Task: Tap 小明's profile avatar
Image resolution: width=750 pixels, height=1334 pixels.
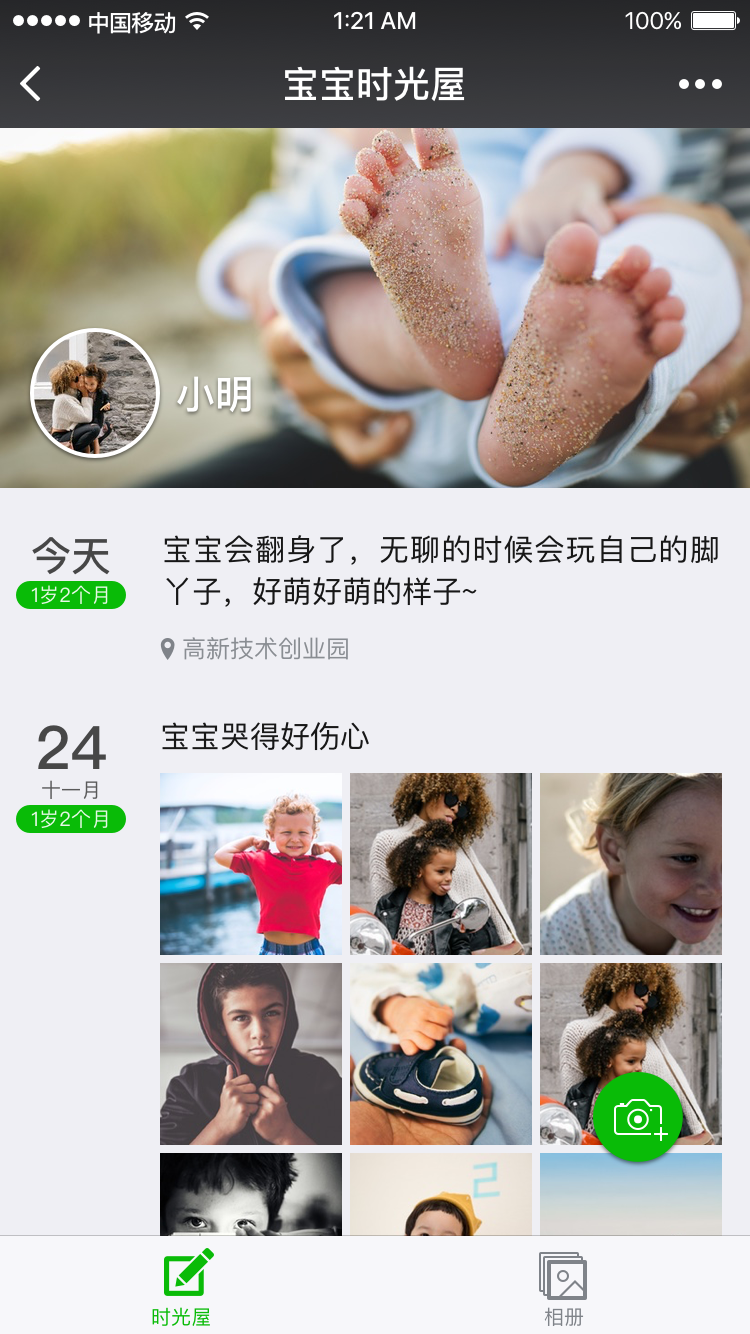Action: pyautogui.click(x=95, y=393)
